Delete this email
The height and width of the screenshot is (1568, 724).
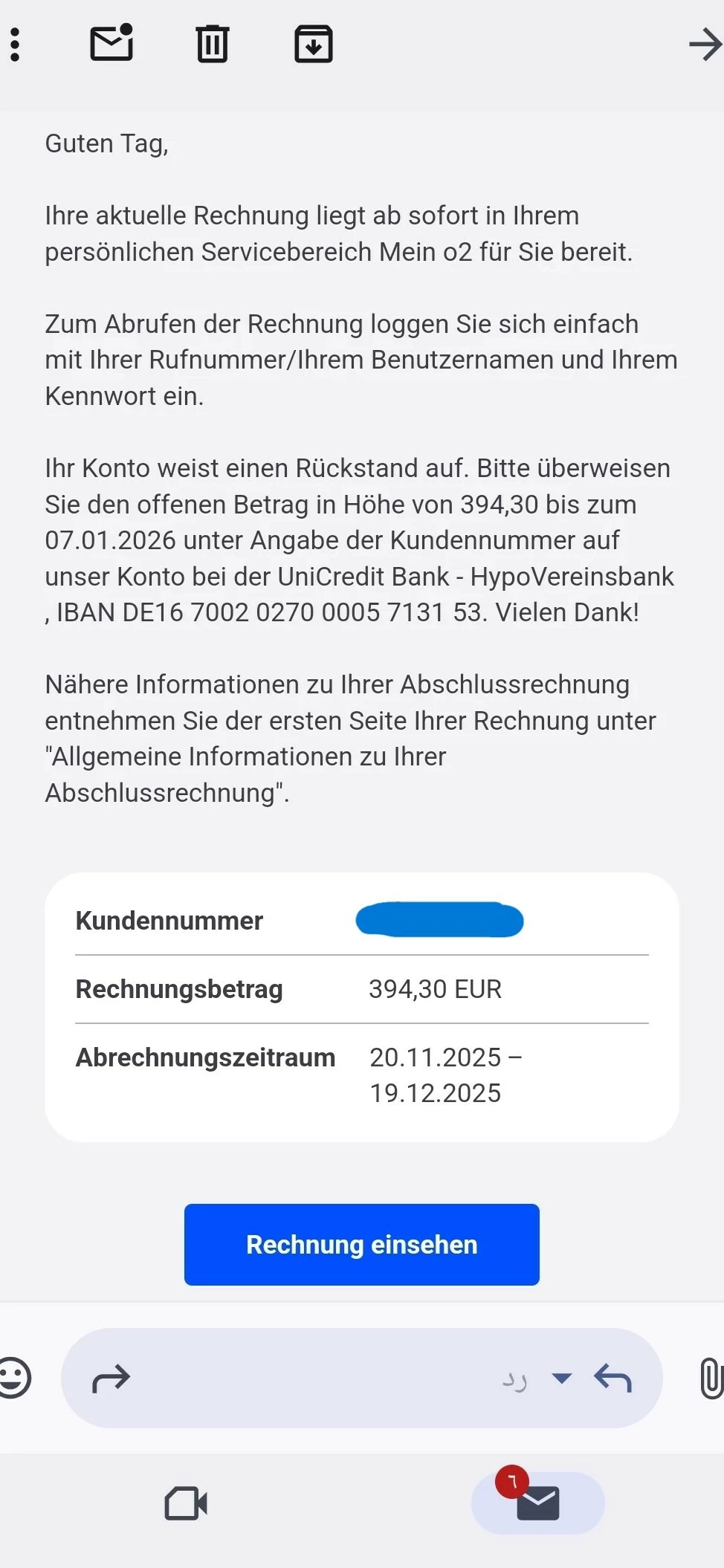[213, 44]
